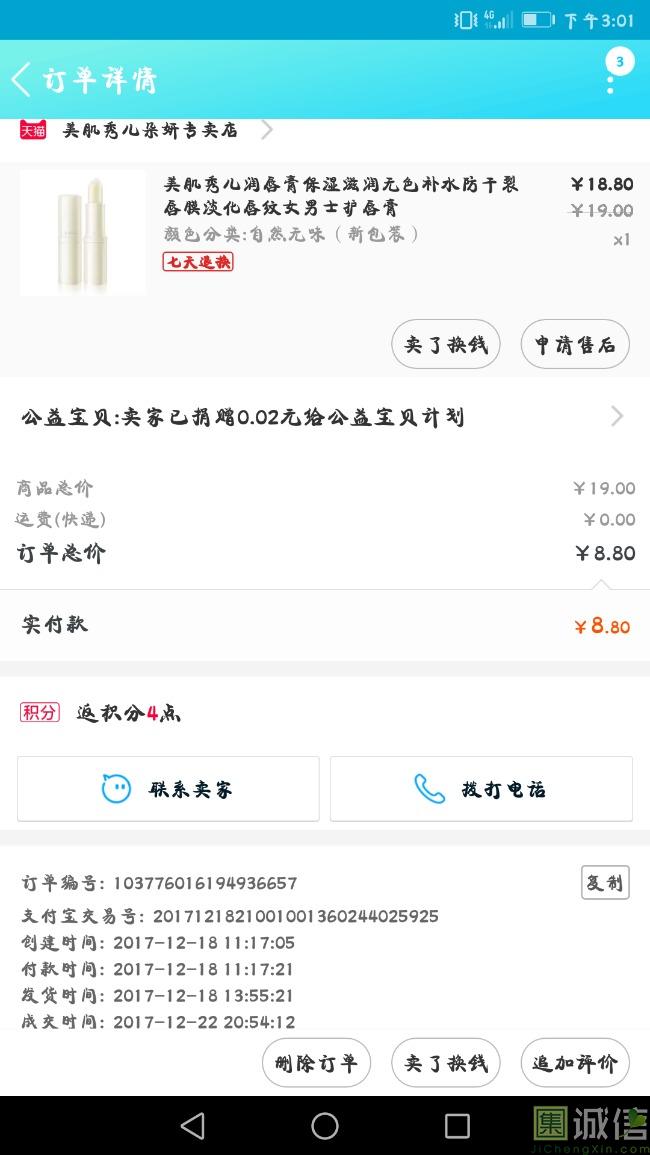The width and height of the screenshot is (650, 1155).
Task: Go to the system home screen
Action: pos(325,1126)
